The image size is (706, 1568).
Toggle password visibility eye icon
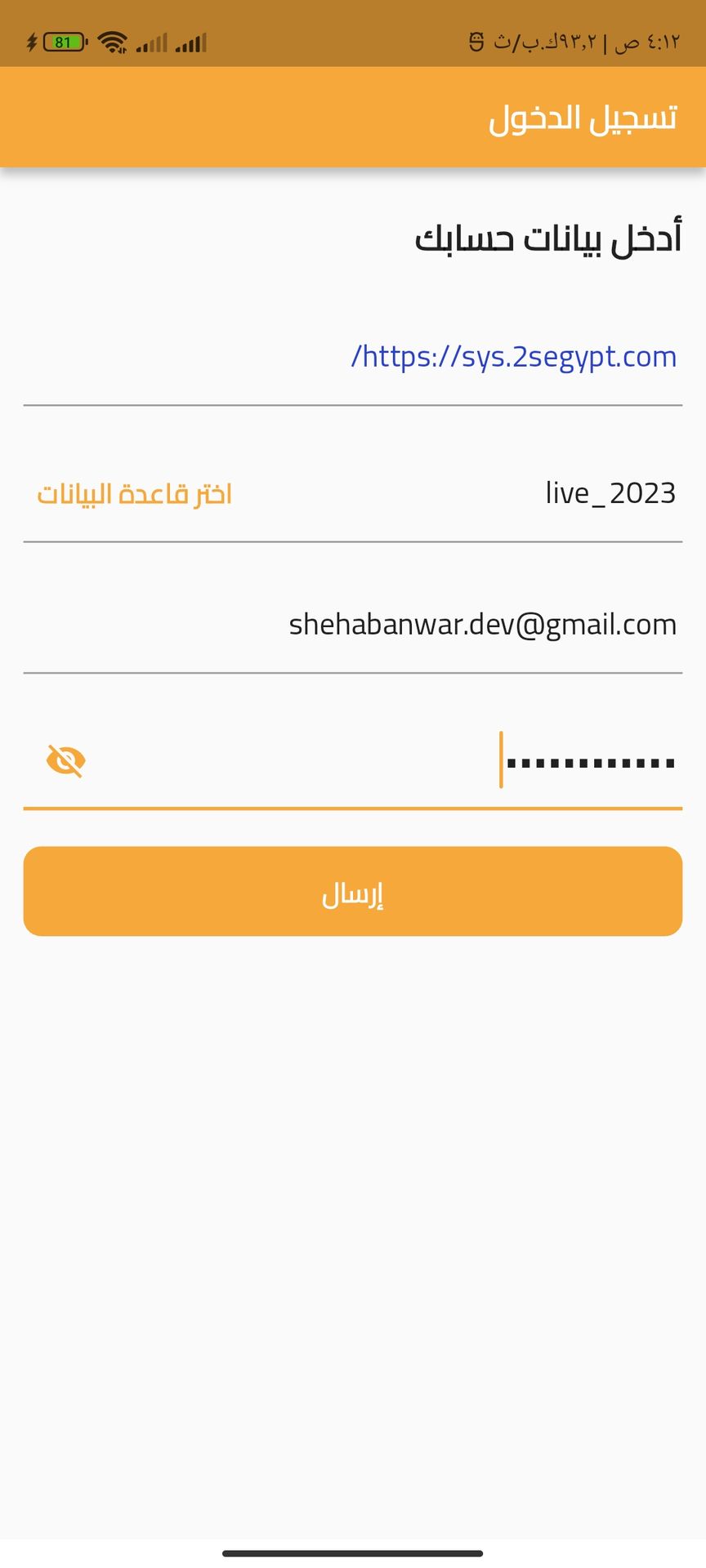(66, 761)
